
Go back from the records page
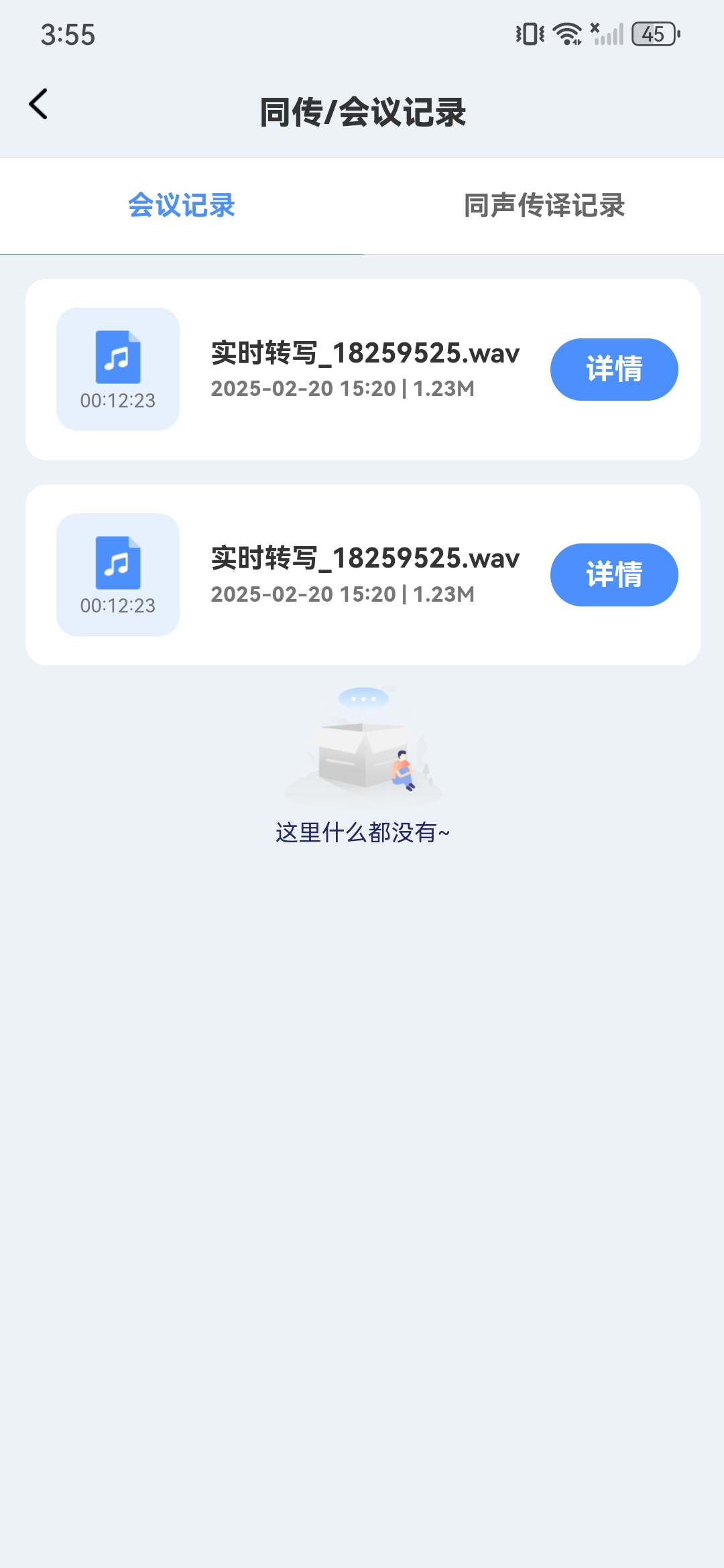click(x=39, y=105)
